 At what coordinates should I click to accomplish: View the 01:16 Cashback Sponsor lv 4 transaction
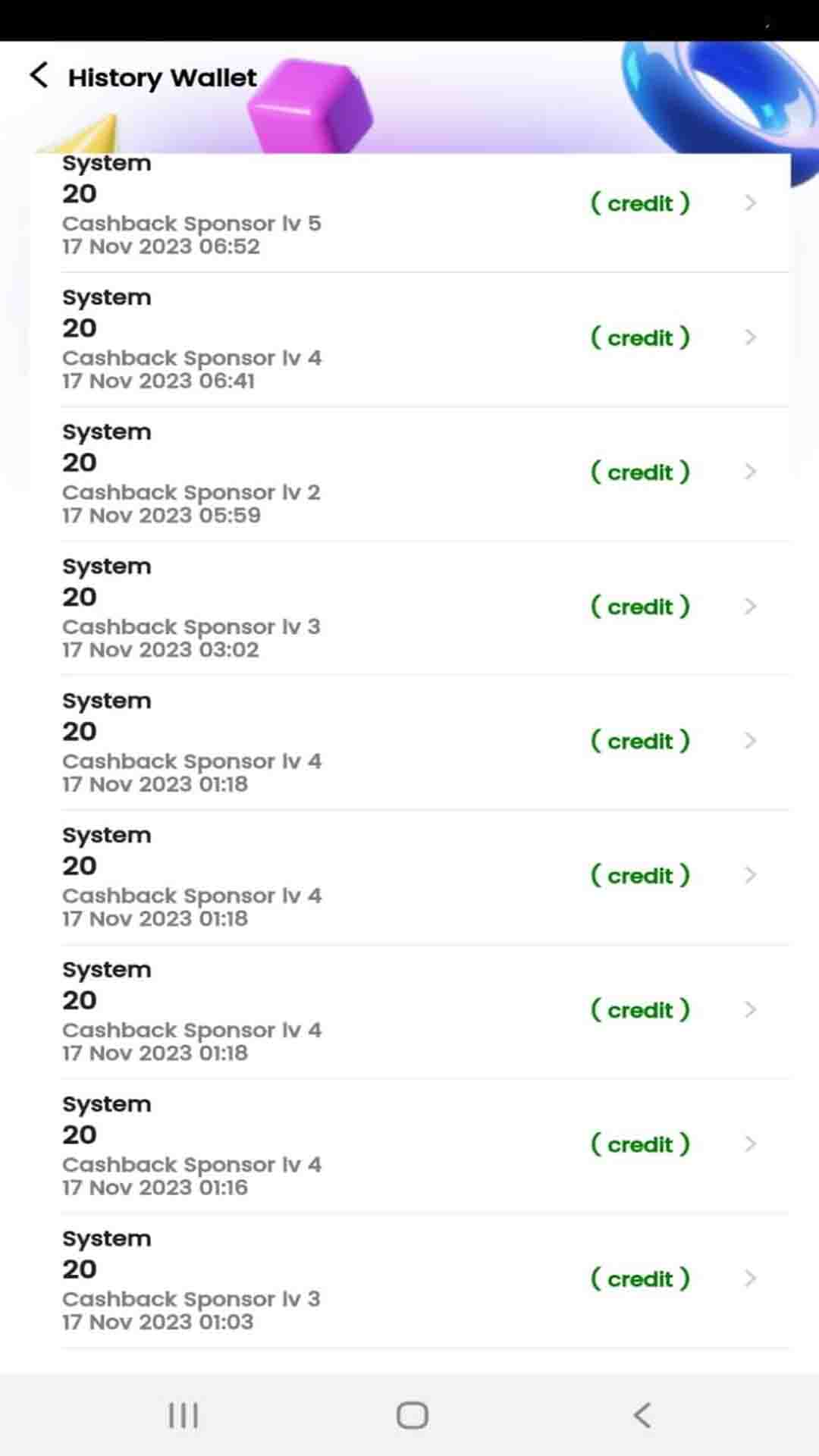[x=409, y=1144]
